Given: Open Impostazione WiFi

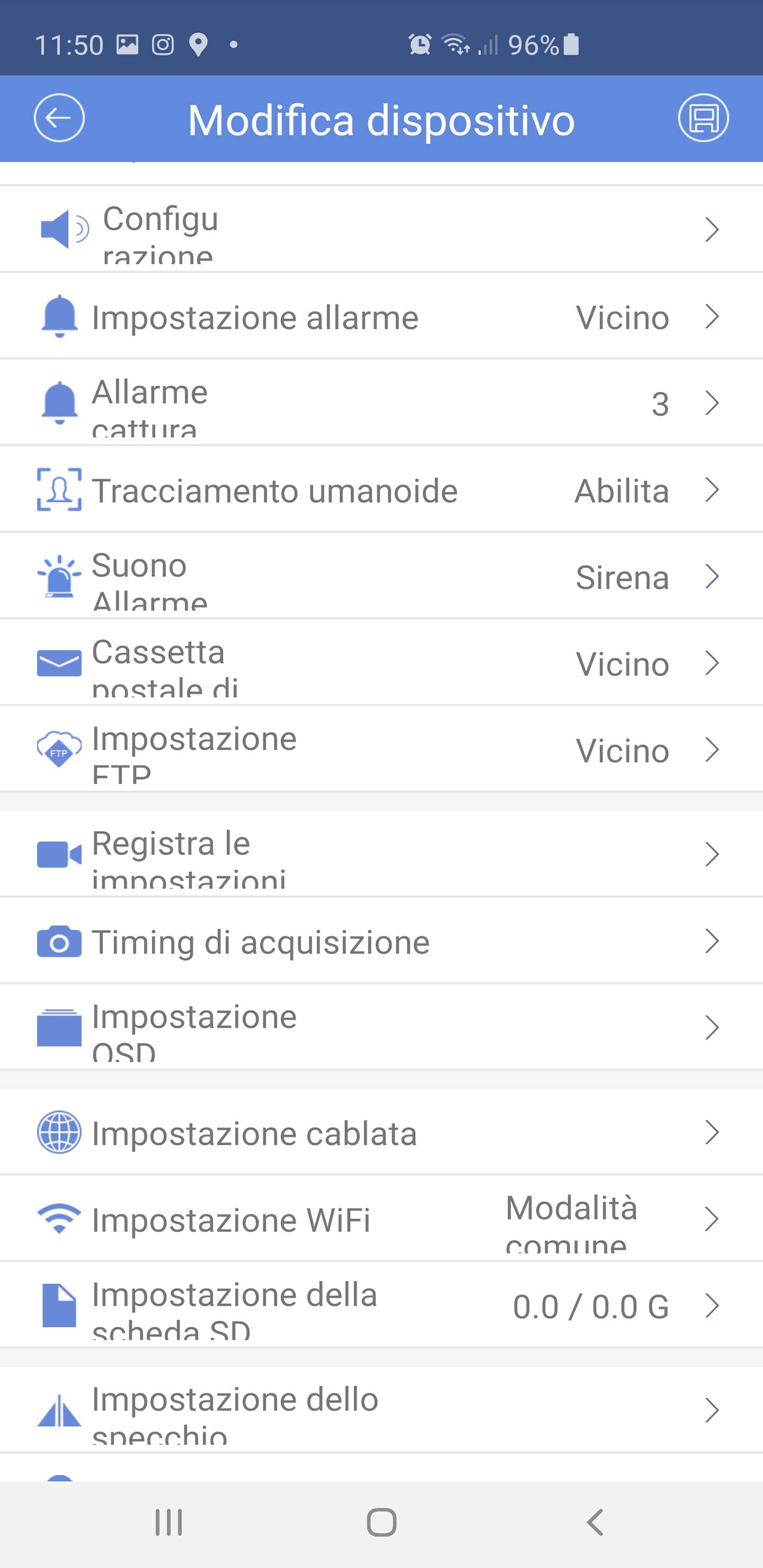Looking at the screenshot, I should (x=381, y=1219).
